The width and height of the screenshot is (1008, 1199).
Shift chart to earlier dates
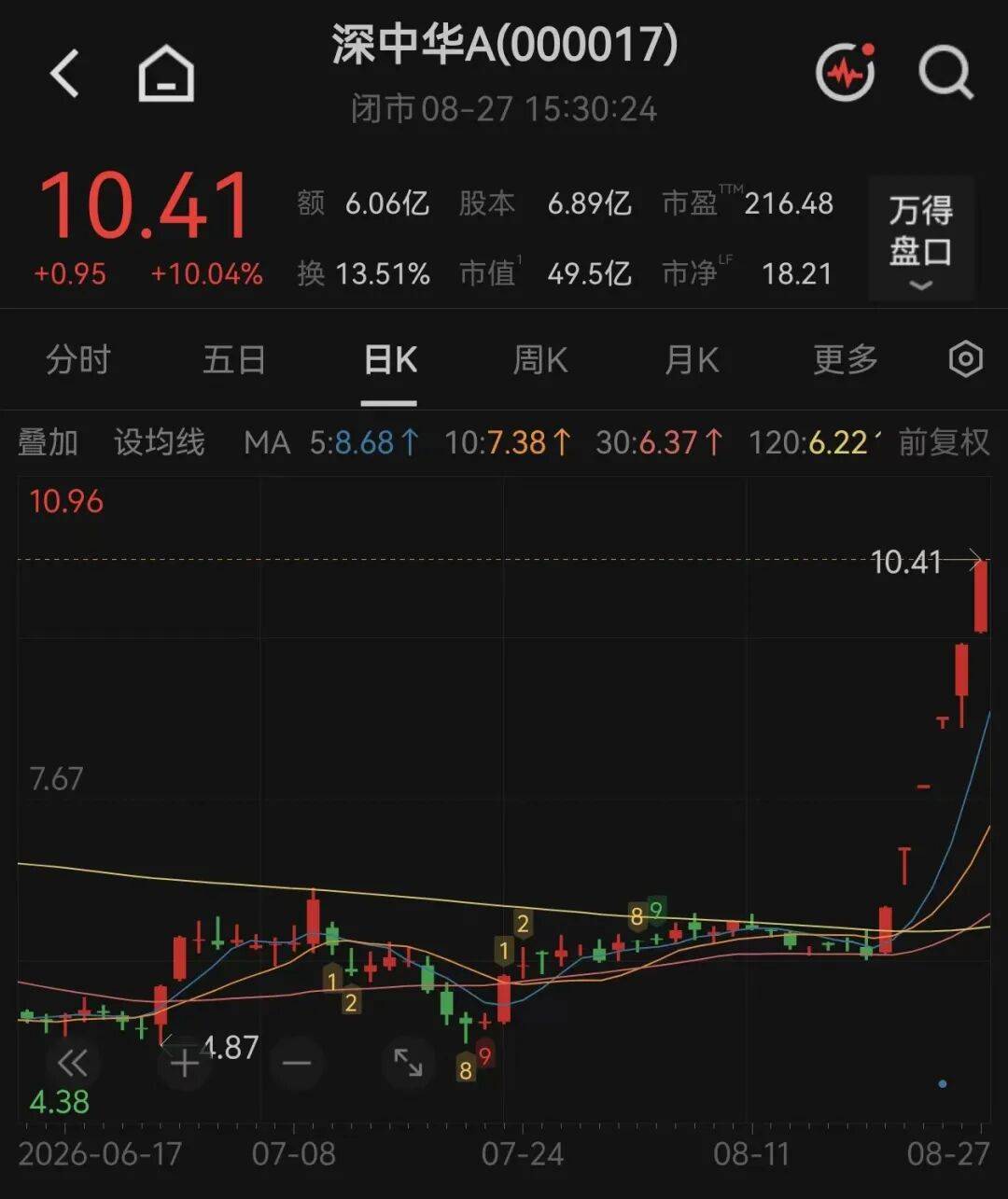click(72, 1063)
